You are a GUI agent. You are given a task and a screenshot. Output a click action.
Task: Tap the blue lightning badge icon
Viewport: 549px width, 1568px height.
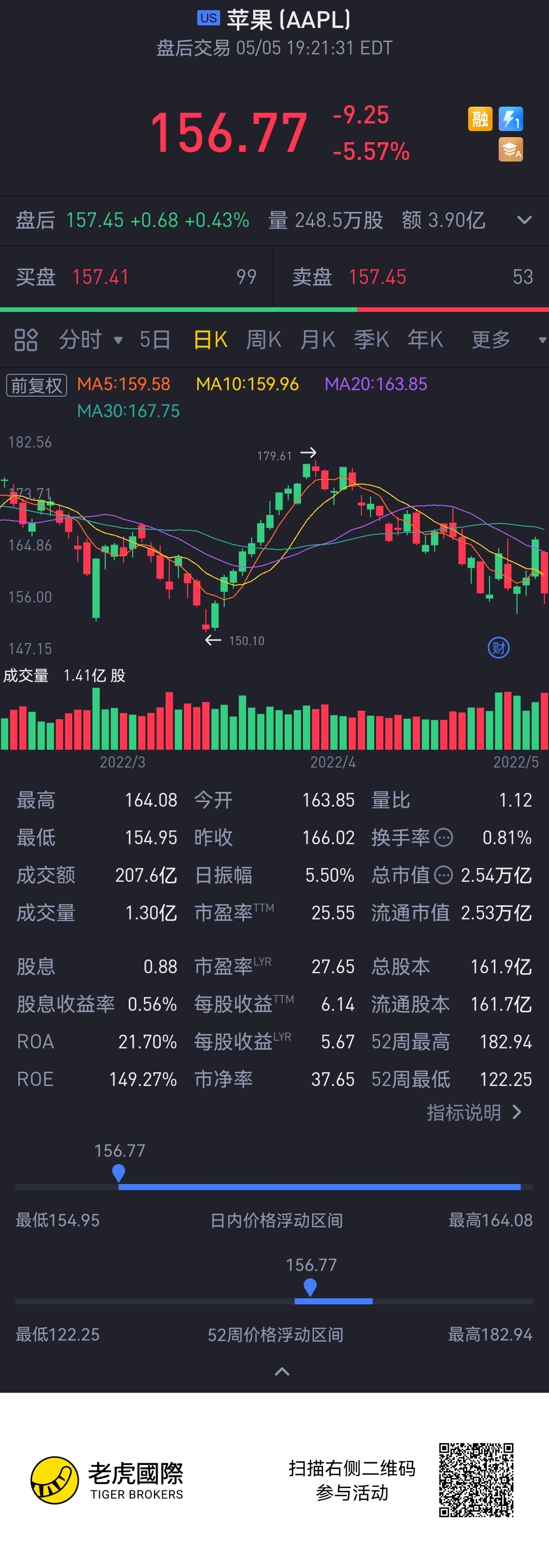tap(510, 119)
